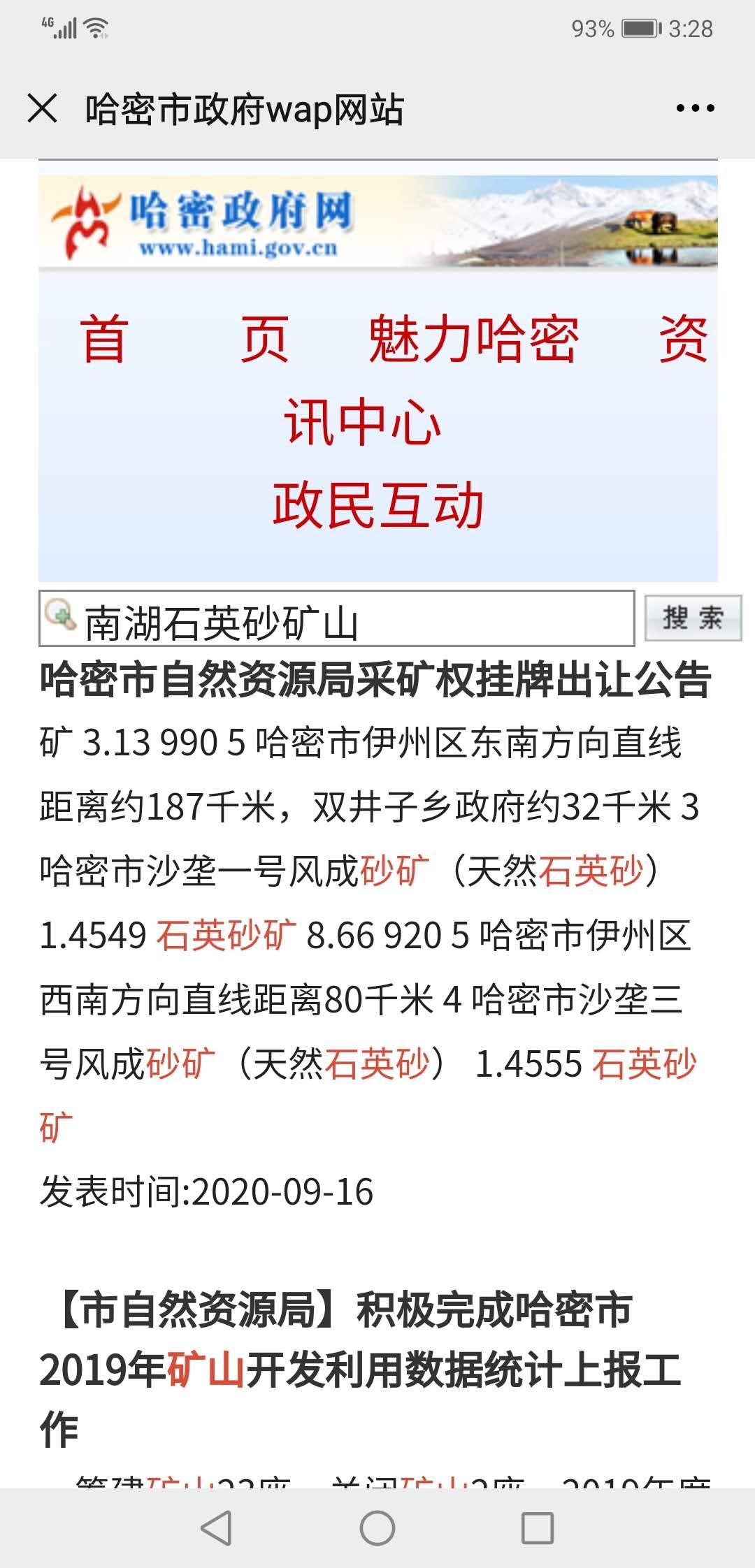The height and width of the screenshot is (1568, 755).
Task: Go to 魅力哈密 section
Action: point(474,339)
